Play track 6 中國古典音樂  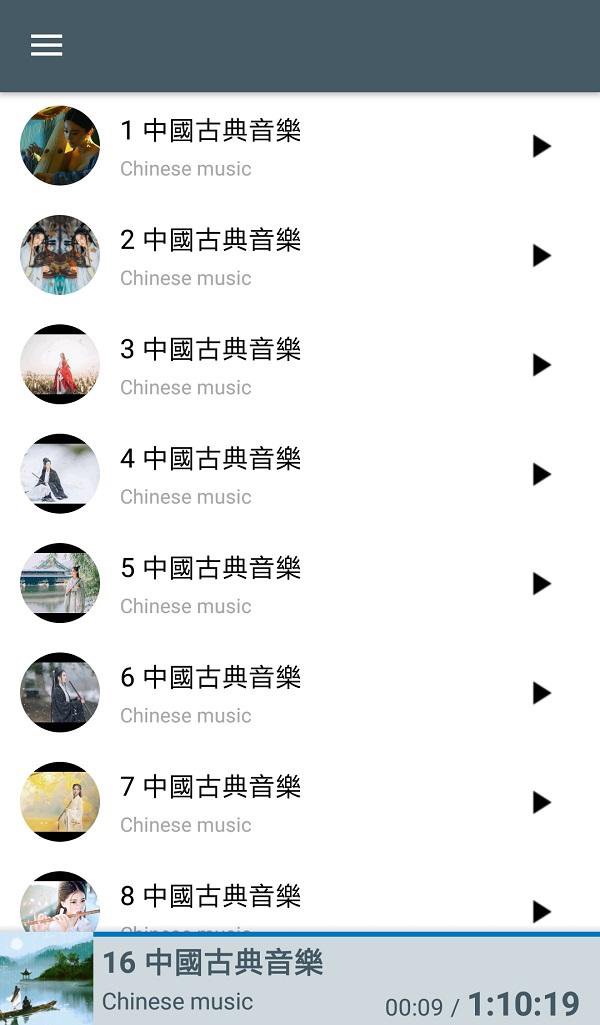tap(541, 693)
